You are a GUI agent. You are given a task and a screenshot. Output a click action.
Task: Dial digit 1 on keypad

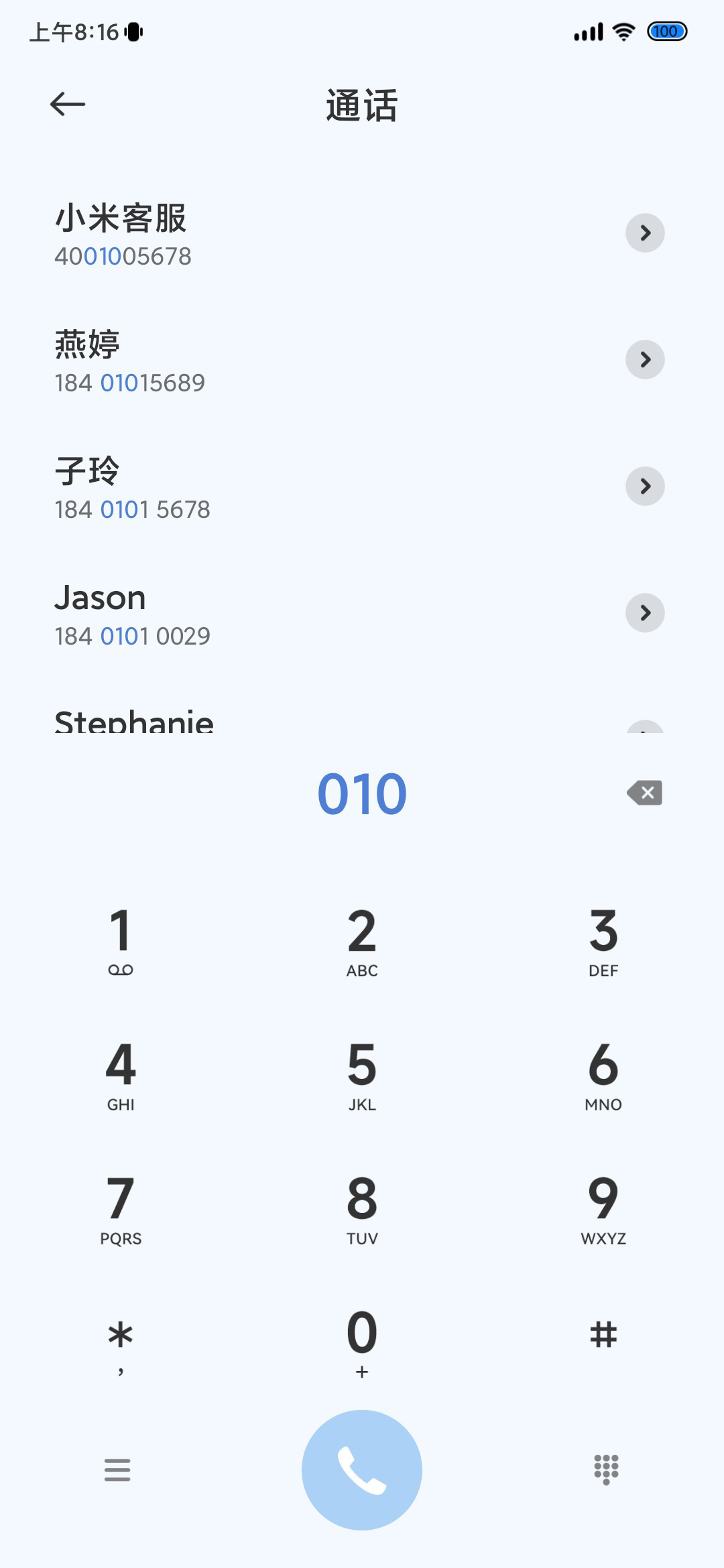pyautogui.click(x=121, y=941)
